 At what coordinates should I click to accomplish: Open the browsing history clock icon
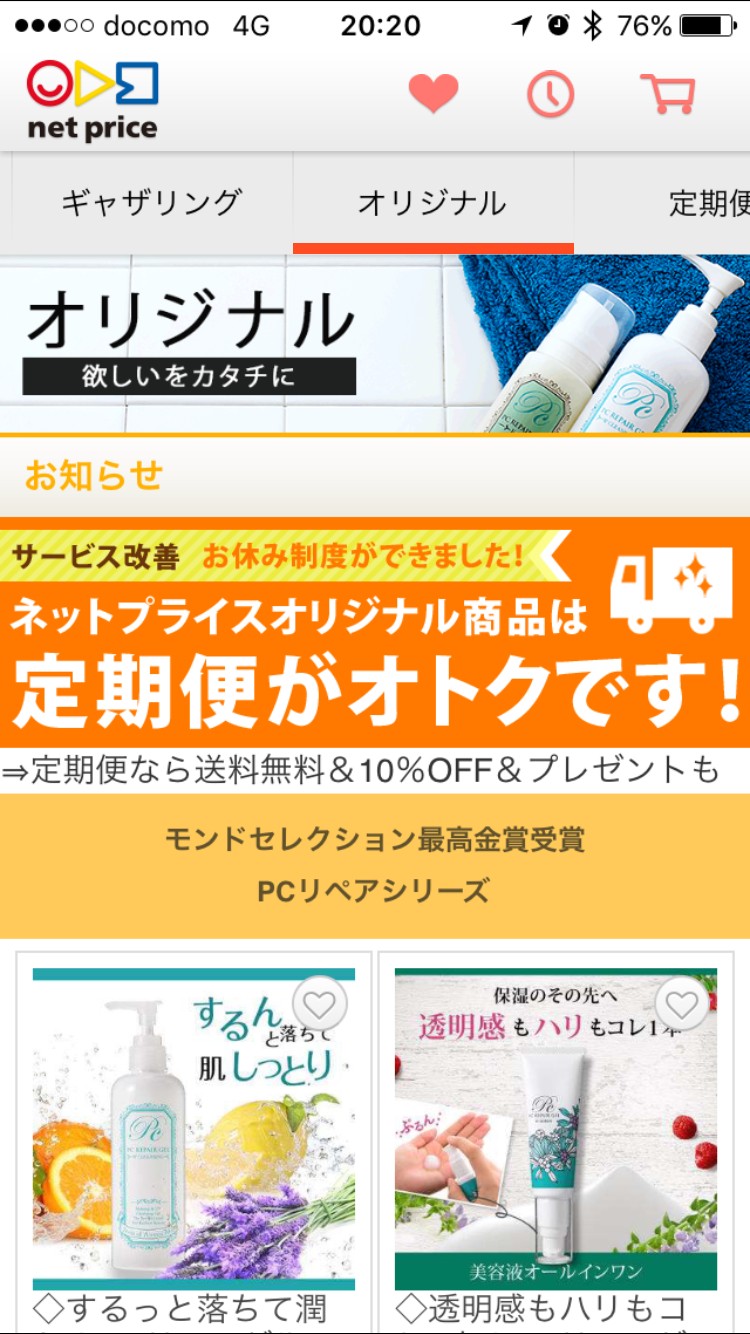550,95
